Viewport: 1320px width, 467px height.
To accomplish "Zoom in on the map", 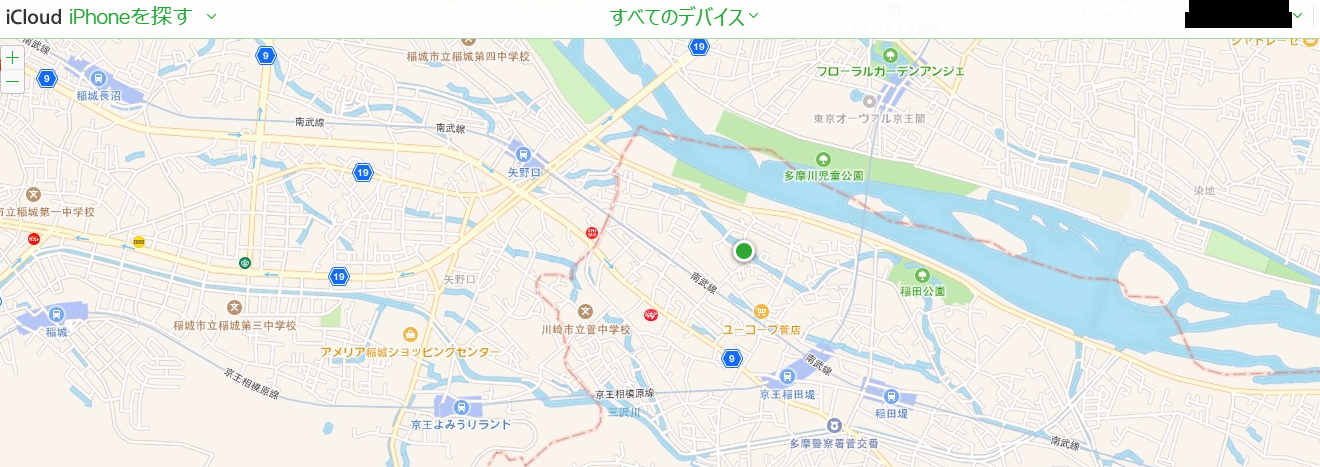I will (x=12, y=58).
